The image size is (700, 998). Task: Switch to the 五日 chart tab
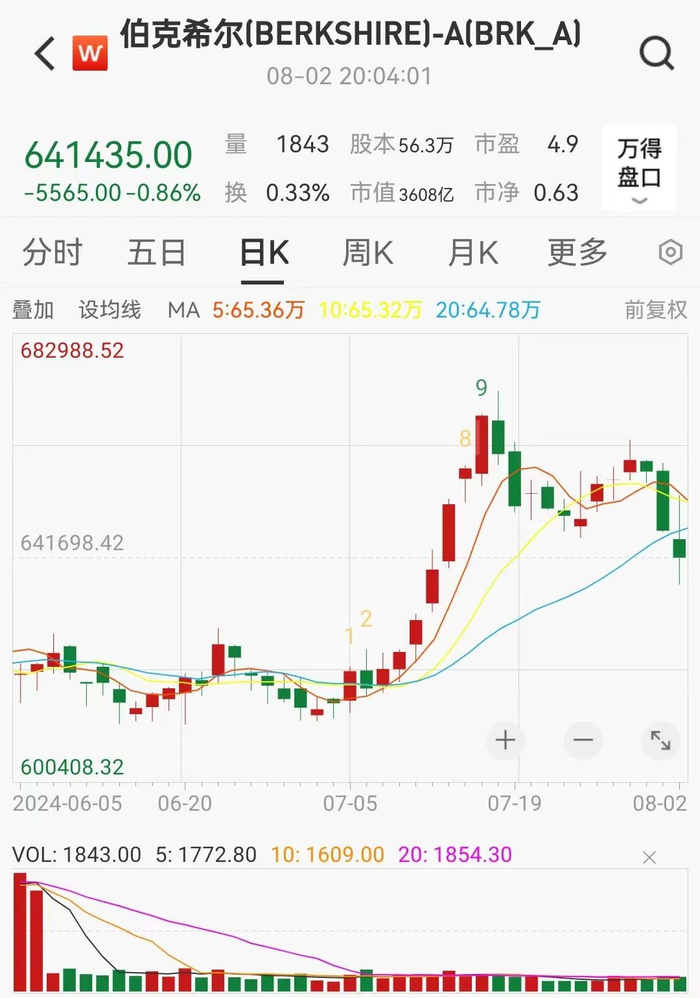[157, 253]
